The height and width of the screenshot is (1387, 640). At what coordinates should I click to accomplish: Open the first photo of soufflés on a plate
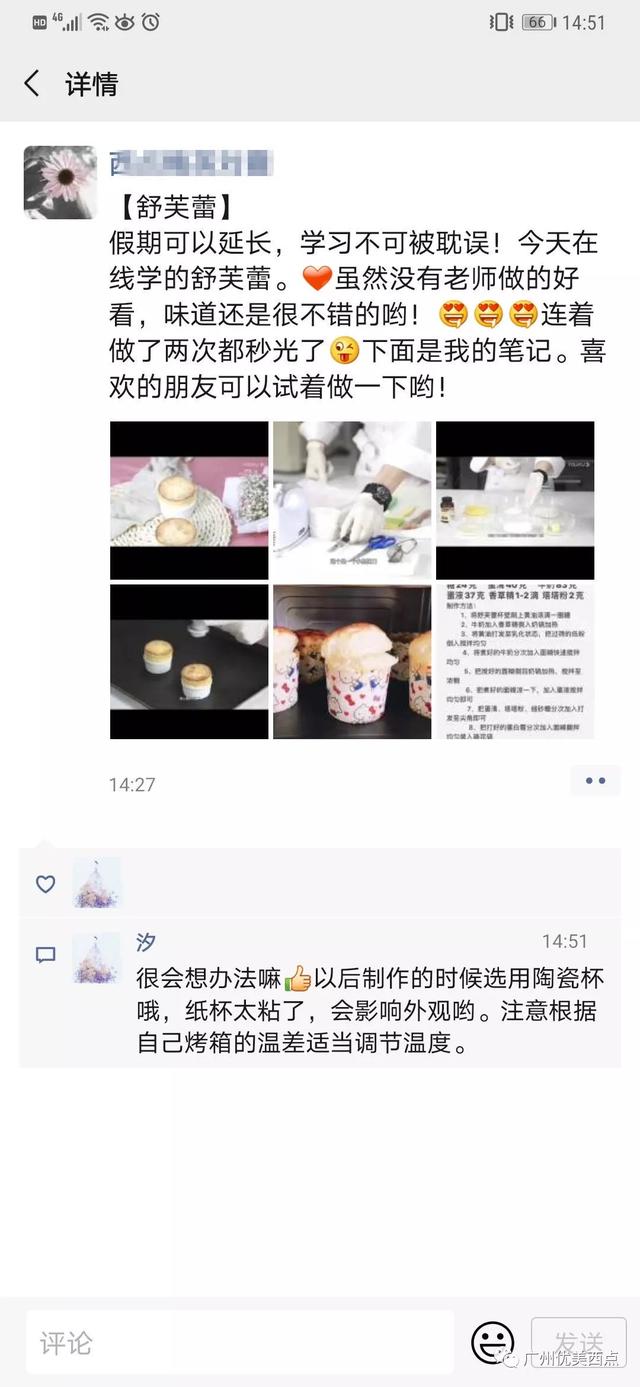[x=189, y=499]
